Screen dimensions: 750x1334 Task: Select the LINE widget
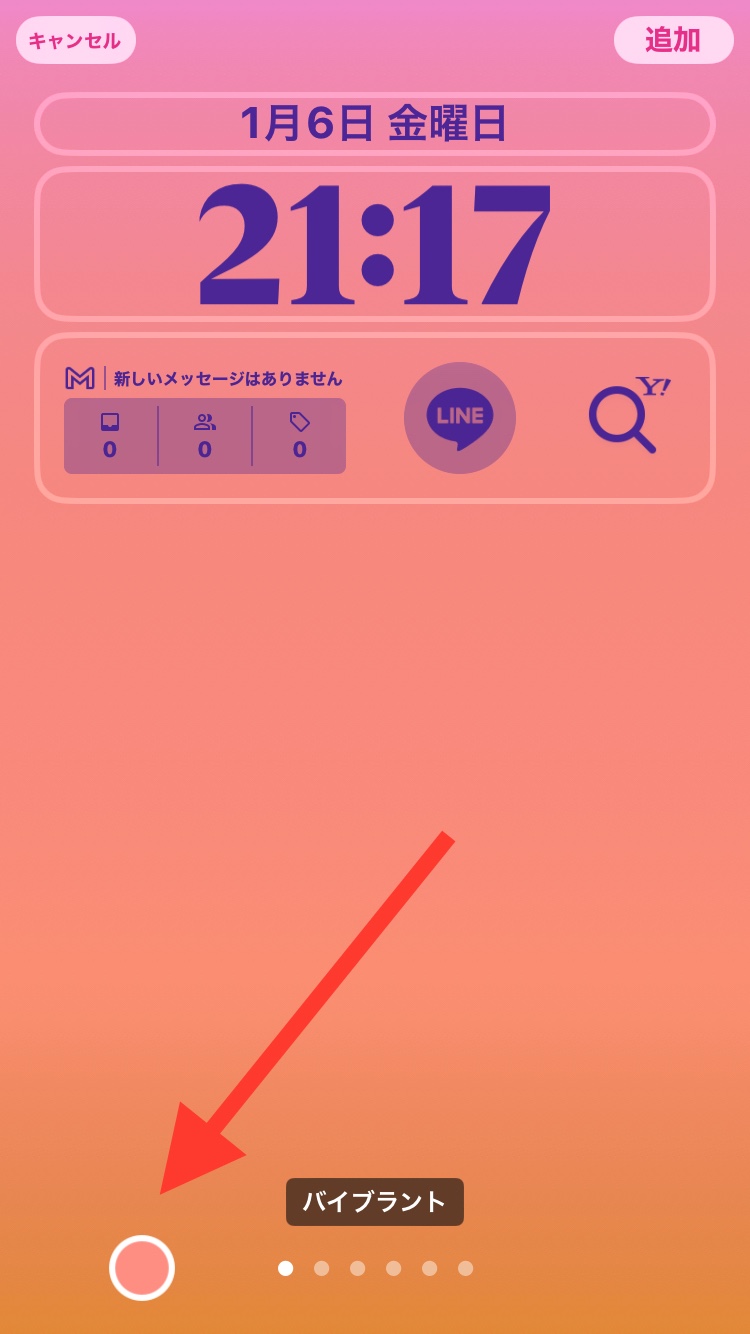(459, 418)
